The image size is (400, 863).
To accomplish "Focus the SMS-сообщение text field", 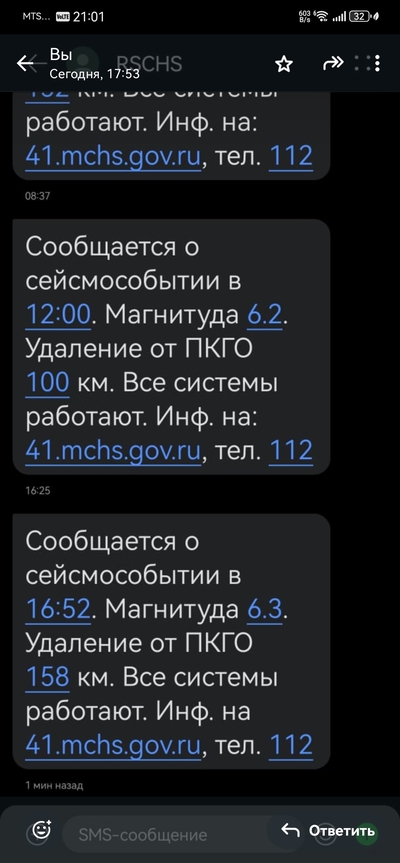I will coord(165,834).
